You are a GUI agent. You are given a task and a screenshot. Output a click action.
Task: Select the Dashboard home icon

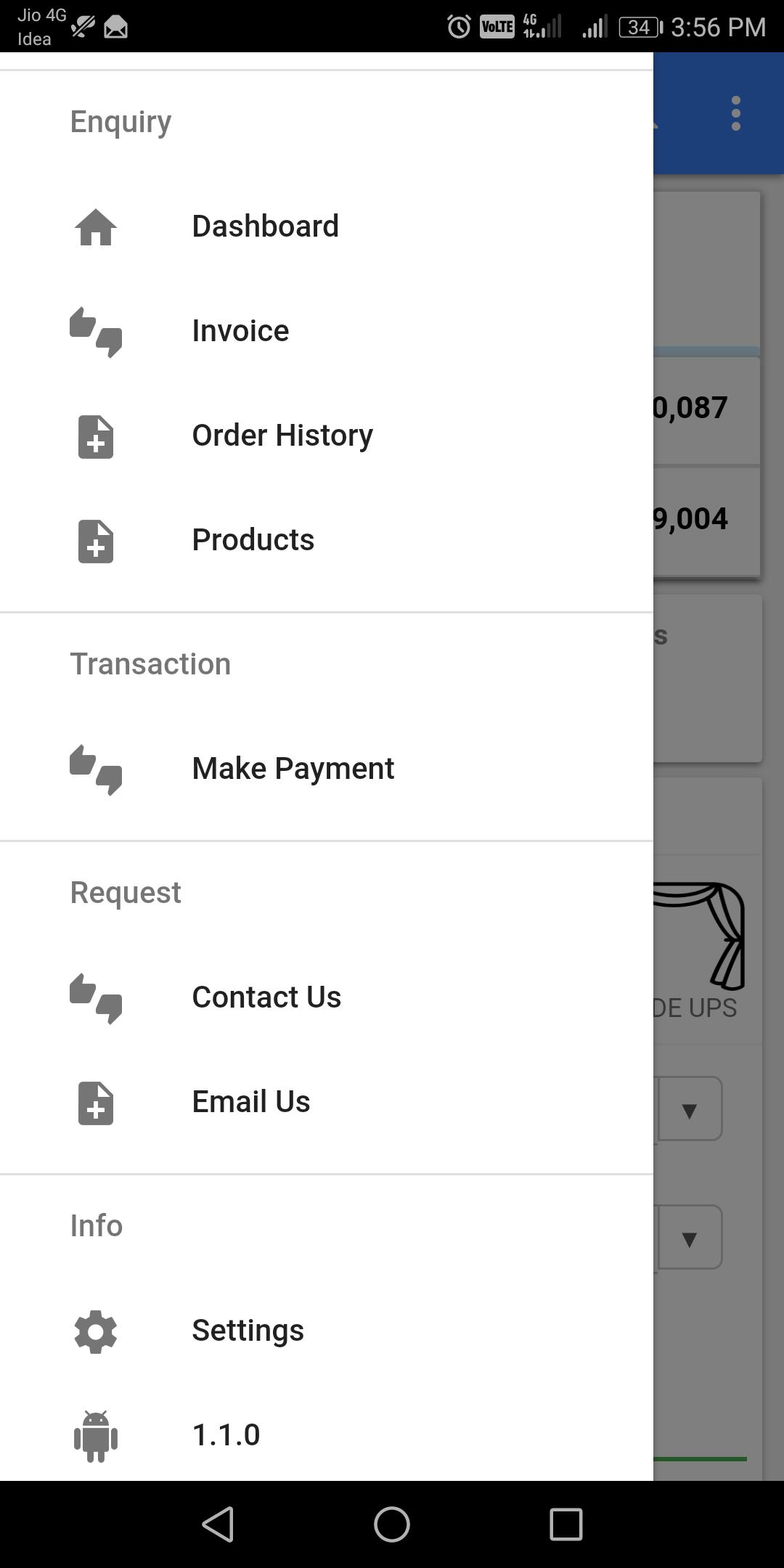[95, 226]
